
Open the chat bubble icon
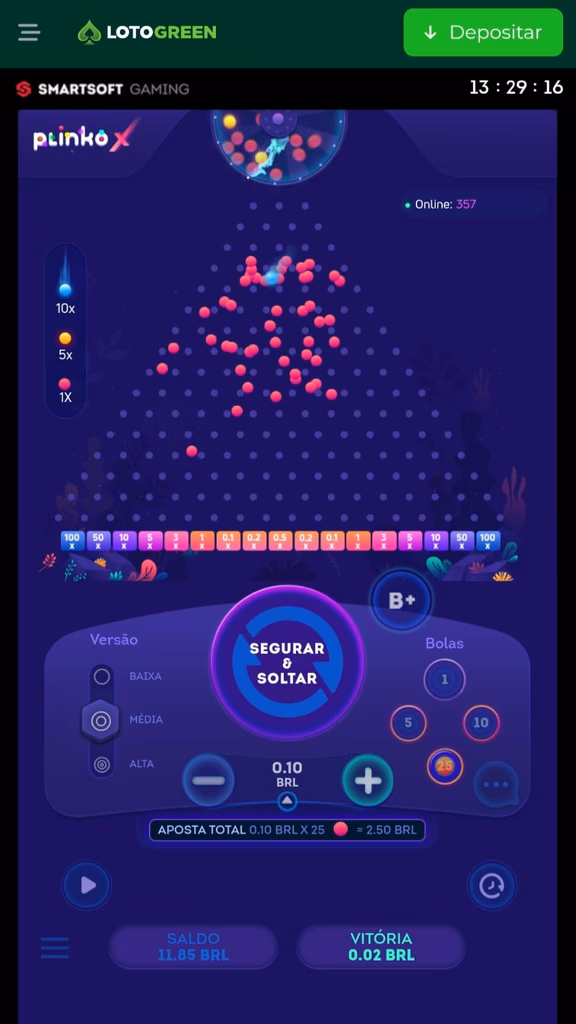pos(496,784)
